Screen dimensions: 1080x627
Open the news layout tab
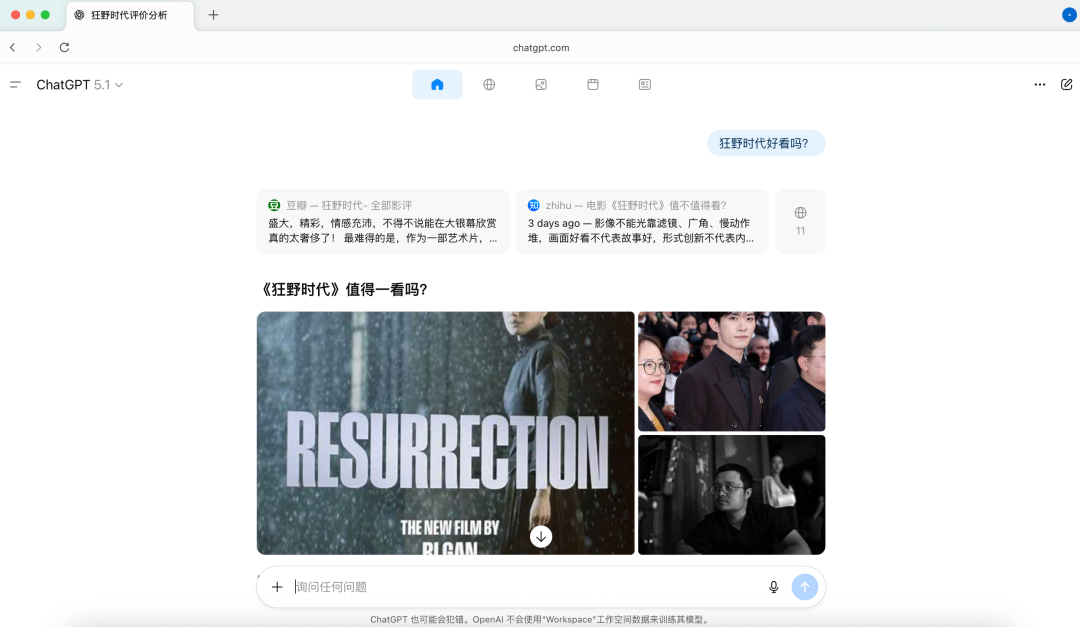645,85
